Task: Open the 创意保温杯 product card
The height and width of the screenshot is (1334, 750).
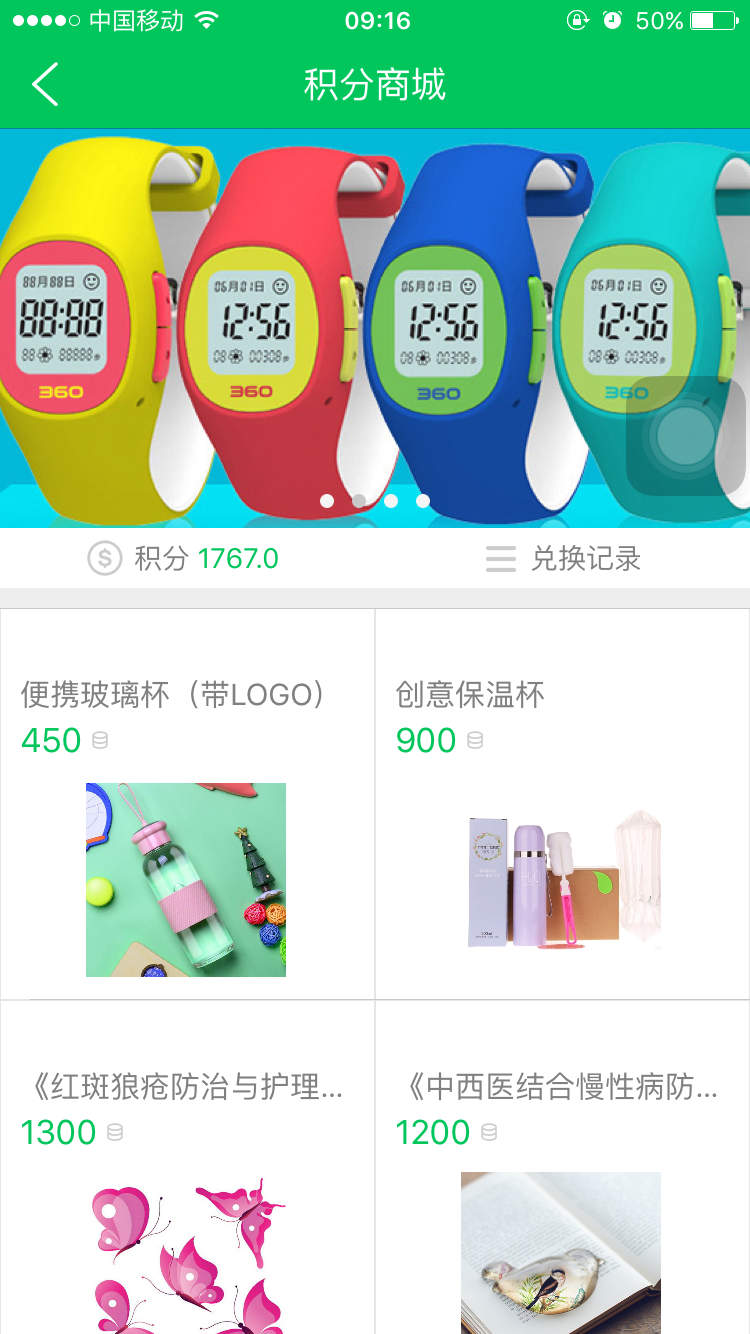Action: pos(562,805)
